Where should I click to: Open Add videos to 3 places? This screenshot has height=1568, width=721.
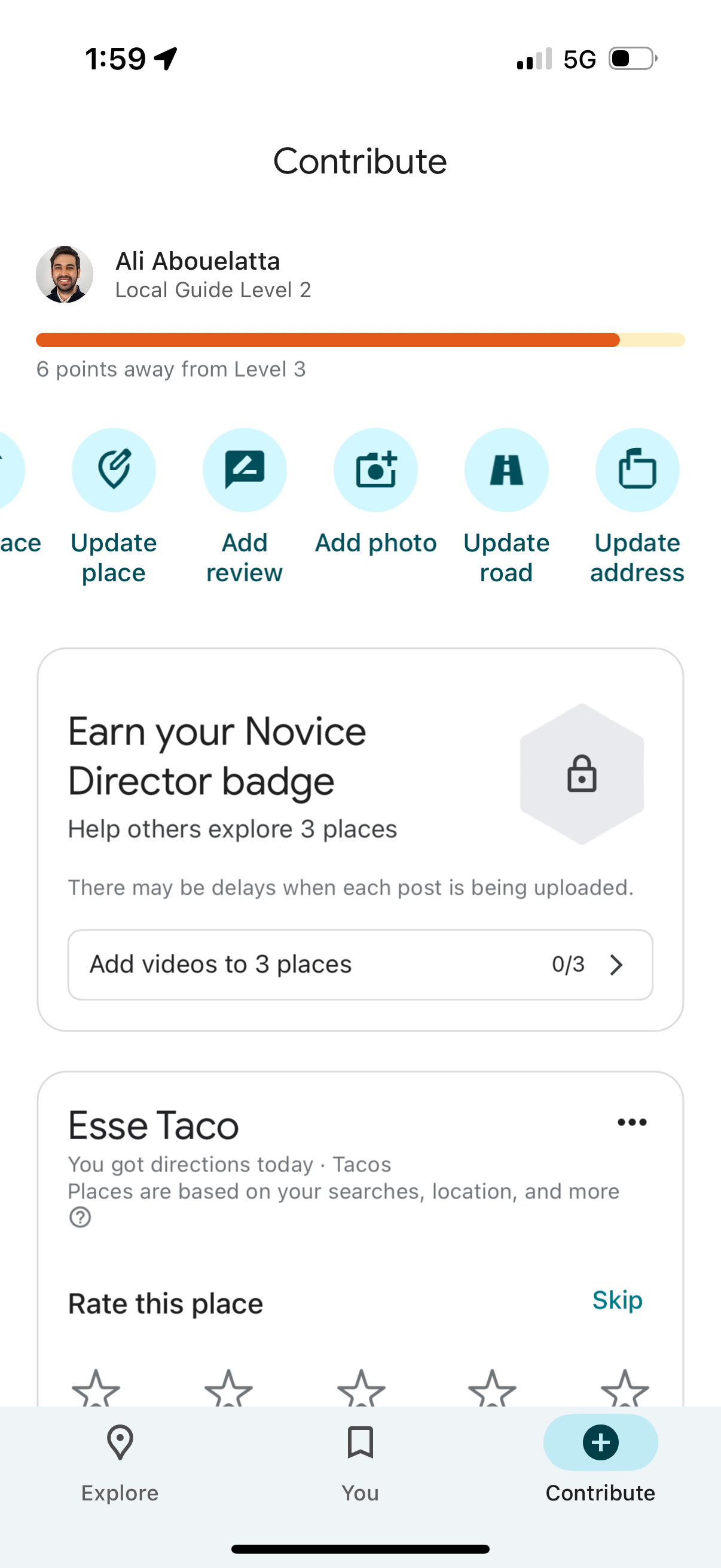click(x=360, y=964)
